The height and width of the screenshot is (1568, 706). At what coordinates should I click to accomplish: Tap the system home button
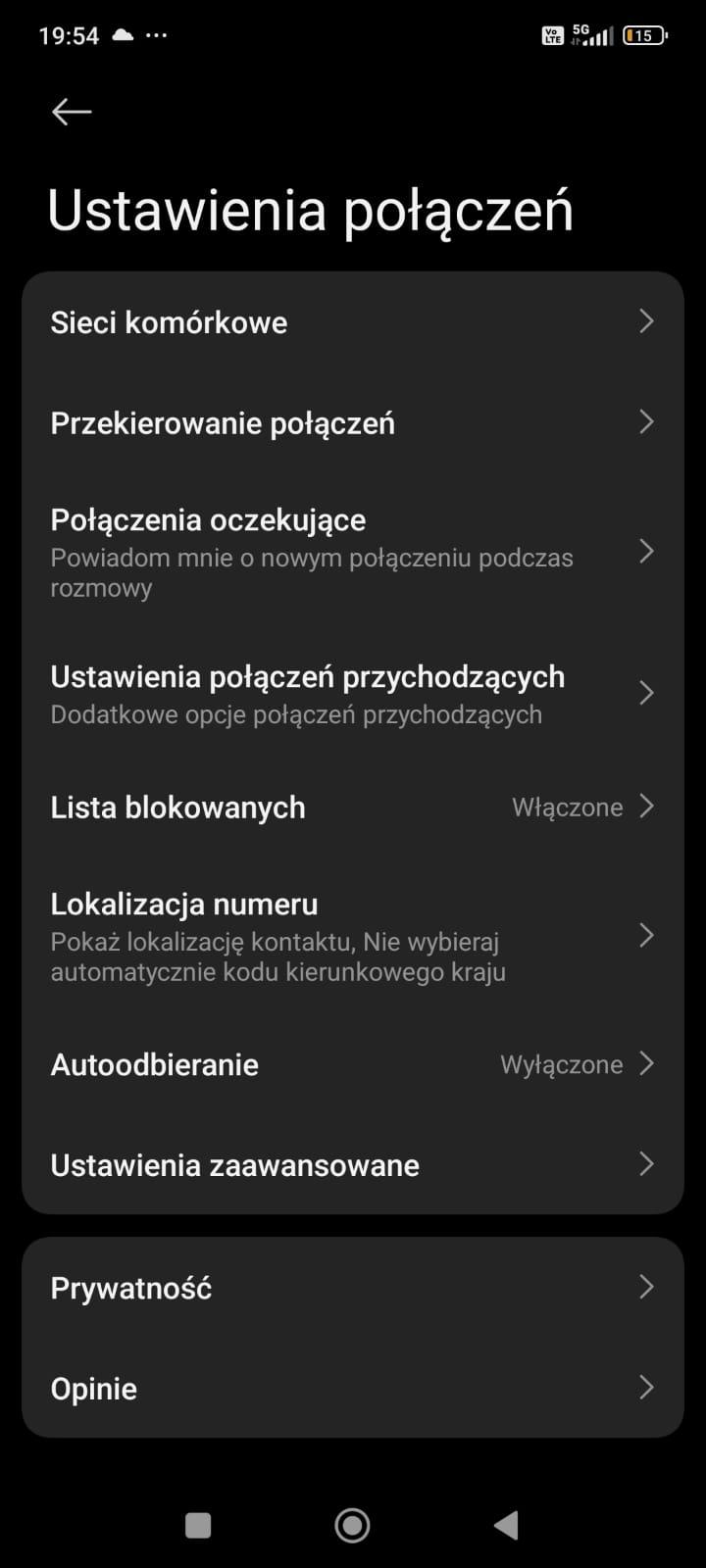(352, 1525)
